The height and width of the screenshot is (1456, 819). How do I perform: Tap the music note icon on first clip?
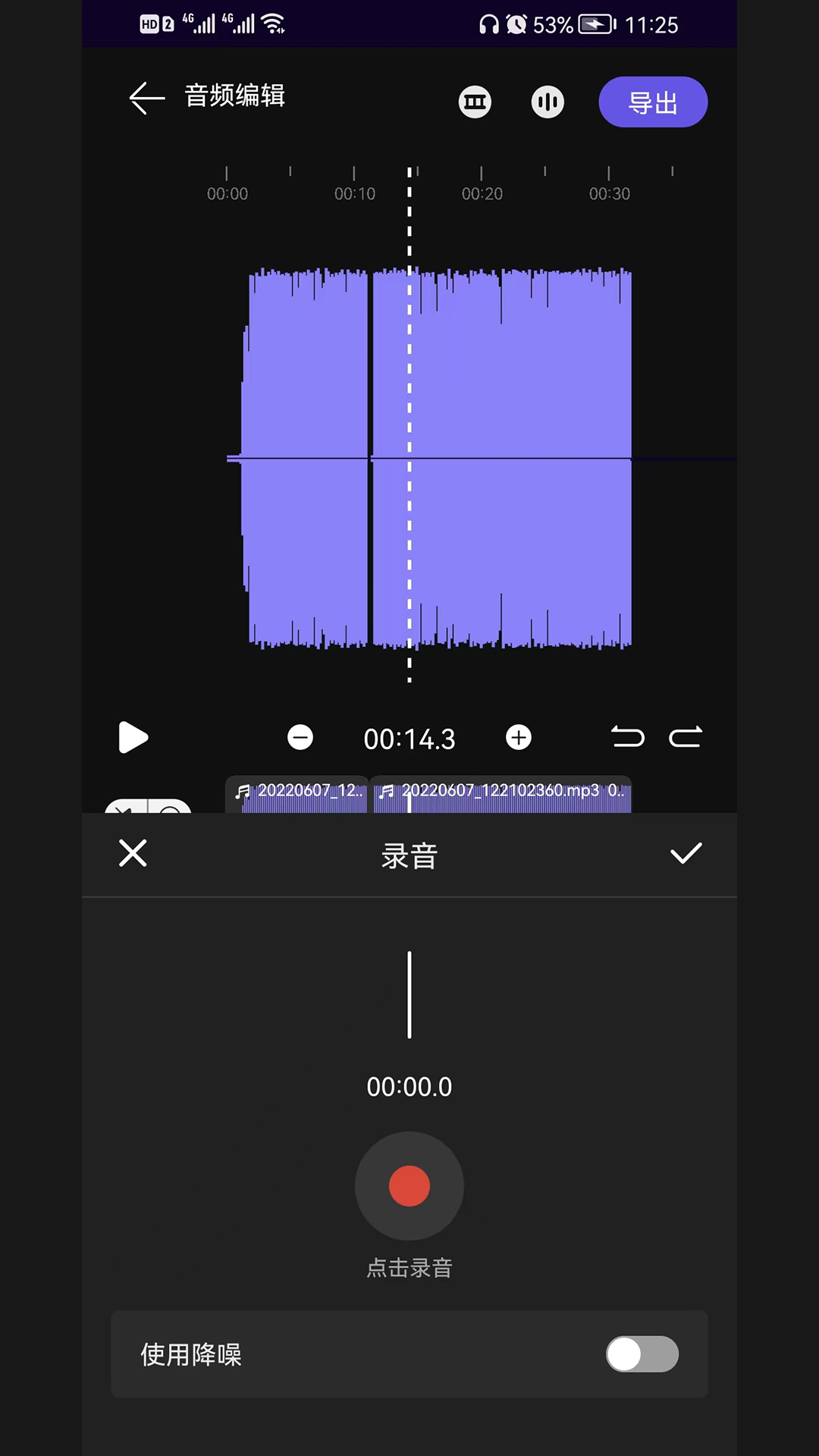pos(243,791)
